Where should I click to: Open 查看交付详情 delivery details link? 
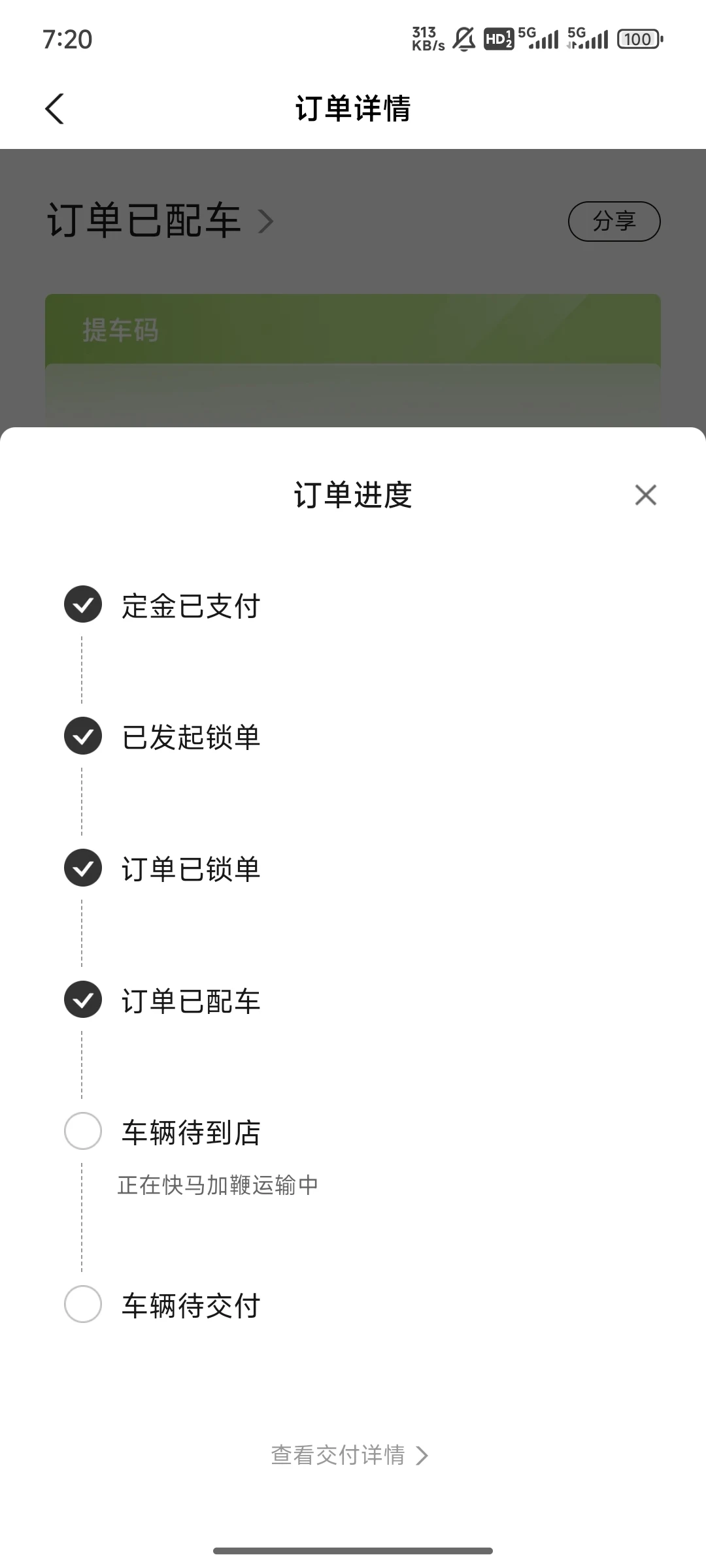[349, 1455]
